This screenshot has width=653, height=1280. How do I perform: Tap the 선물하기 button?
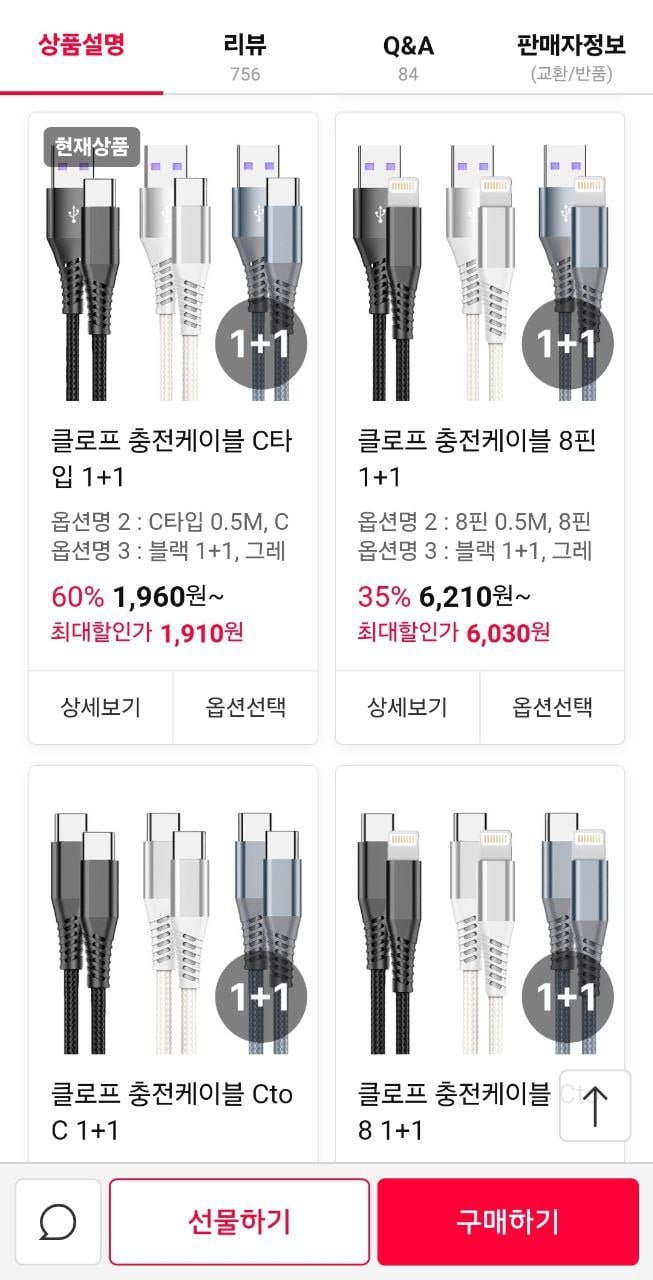(239, 1221)
